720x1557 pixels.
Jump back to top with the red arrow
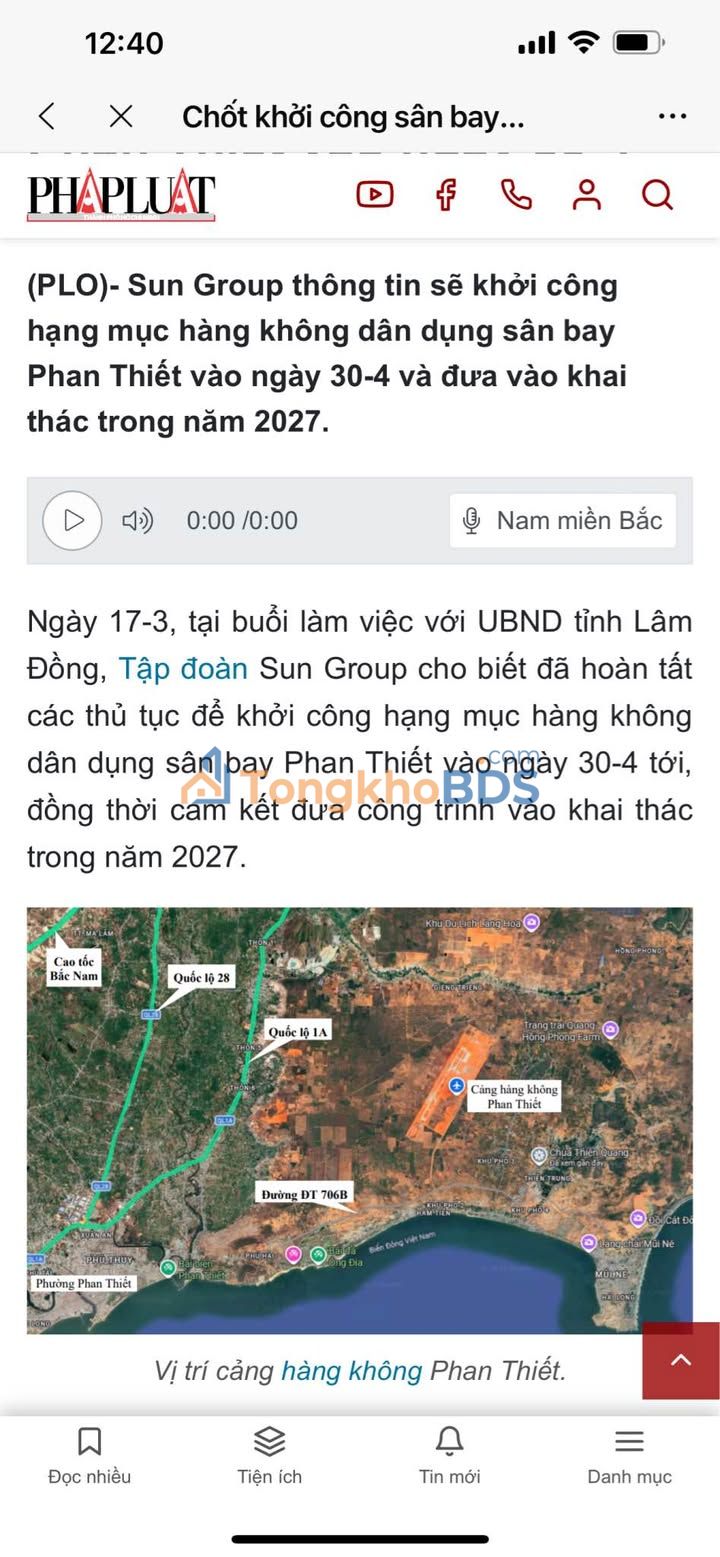point(681,1361)
